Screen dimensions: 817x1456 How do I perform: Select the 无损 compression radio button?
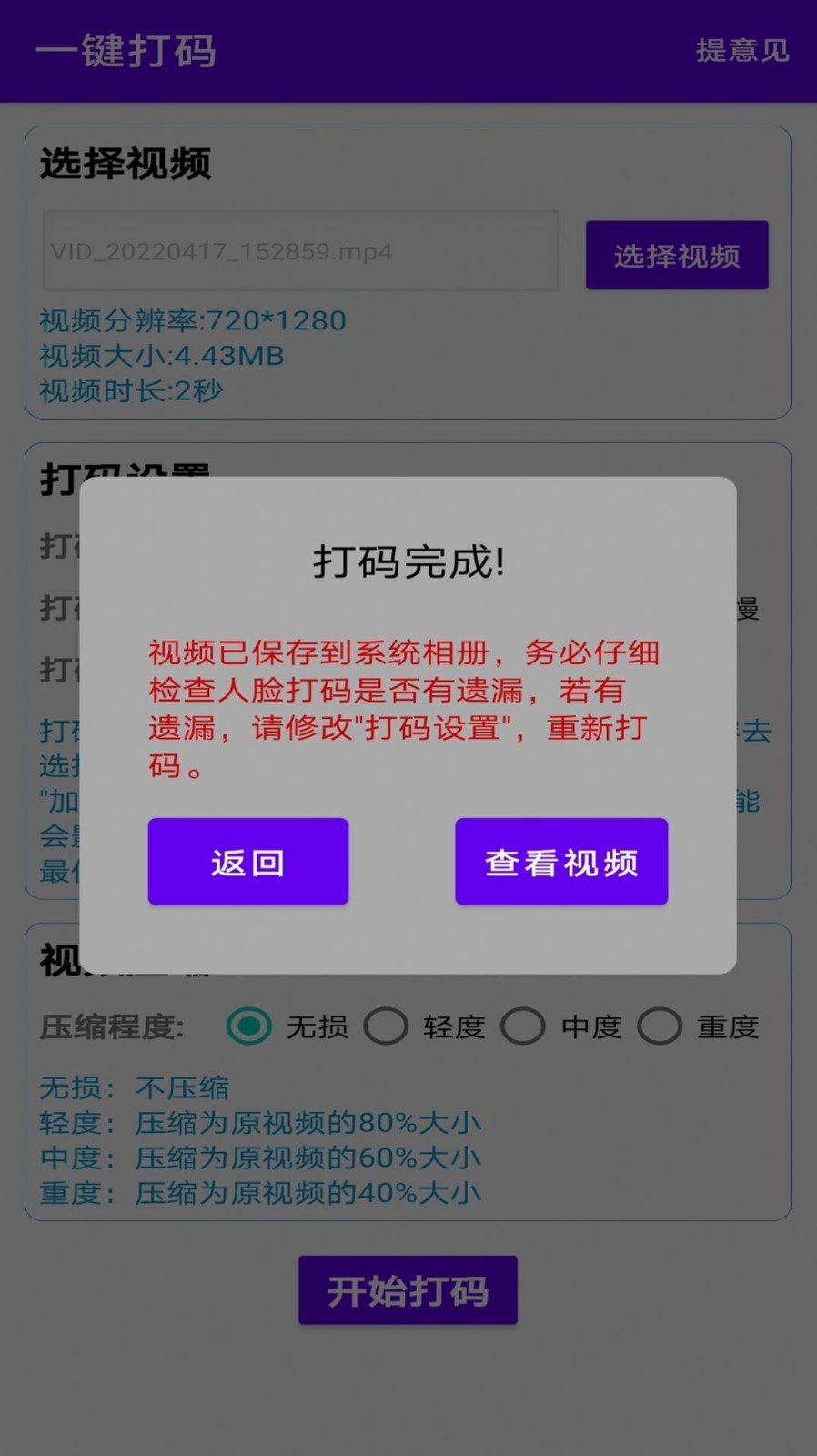pos(248,1026)
